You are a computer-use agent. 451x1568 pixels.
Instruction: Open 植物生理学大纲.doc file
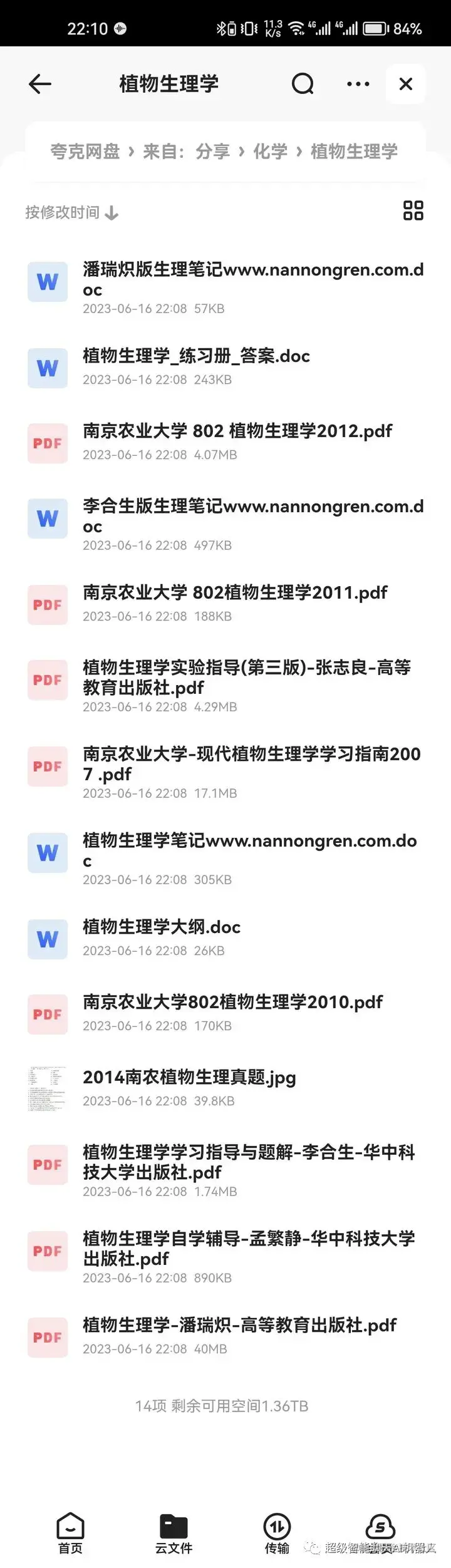coord(162,927)
